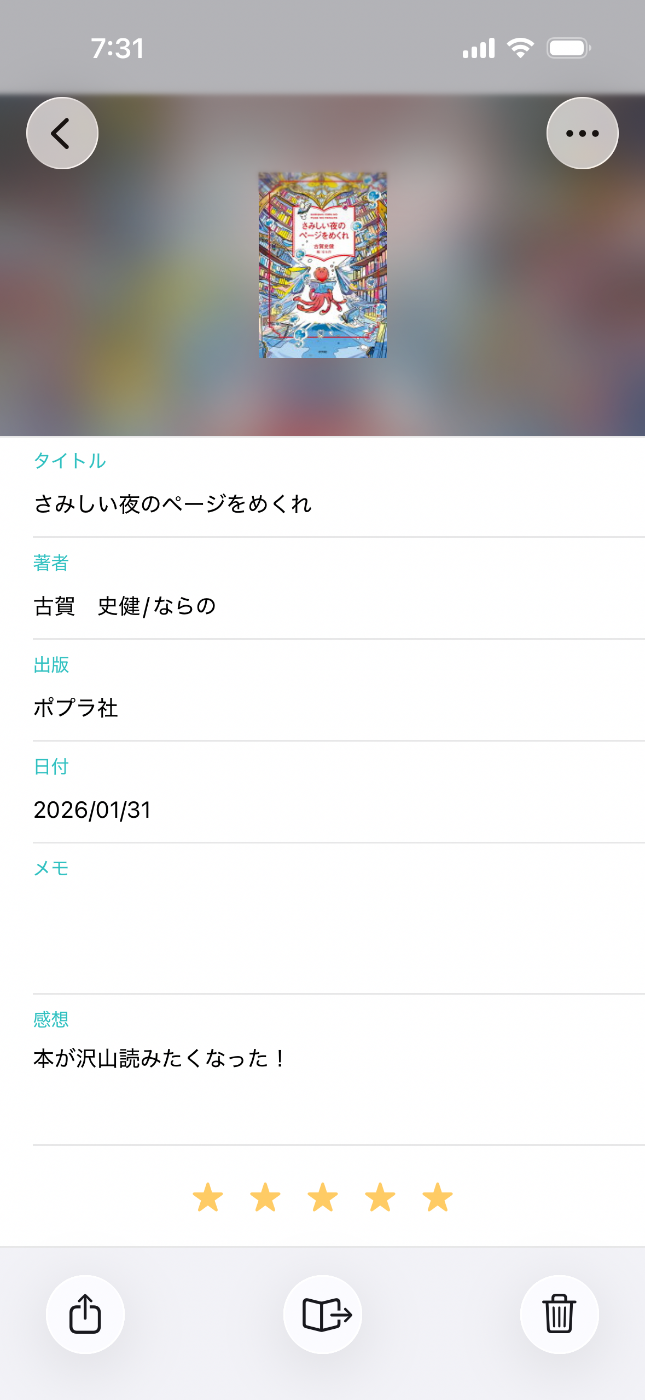
Task: Open the three-dot more options menu
Action: [582, 133]
